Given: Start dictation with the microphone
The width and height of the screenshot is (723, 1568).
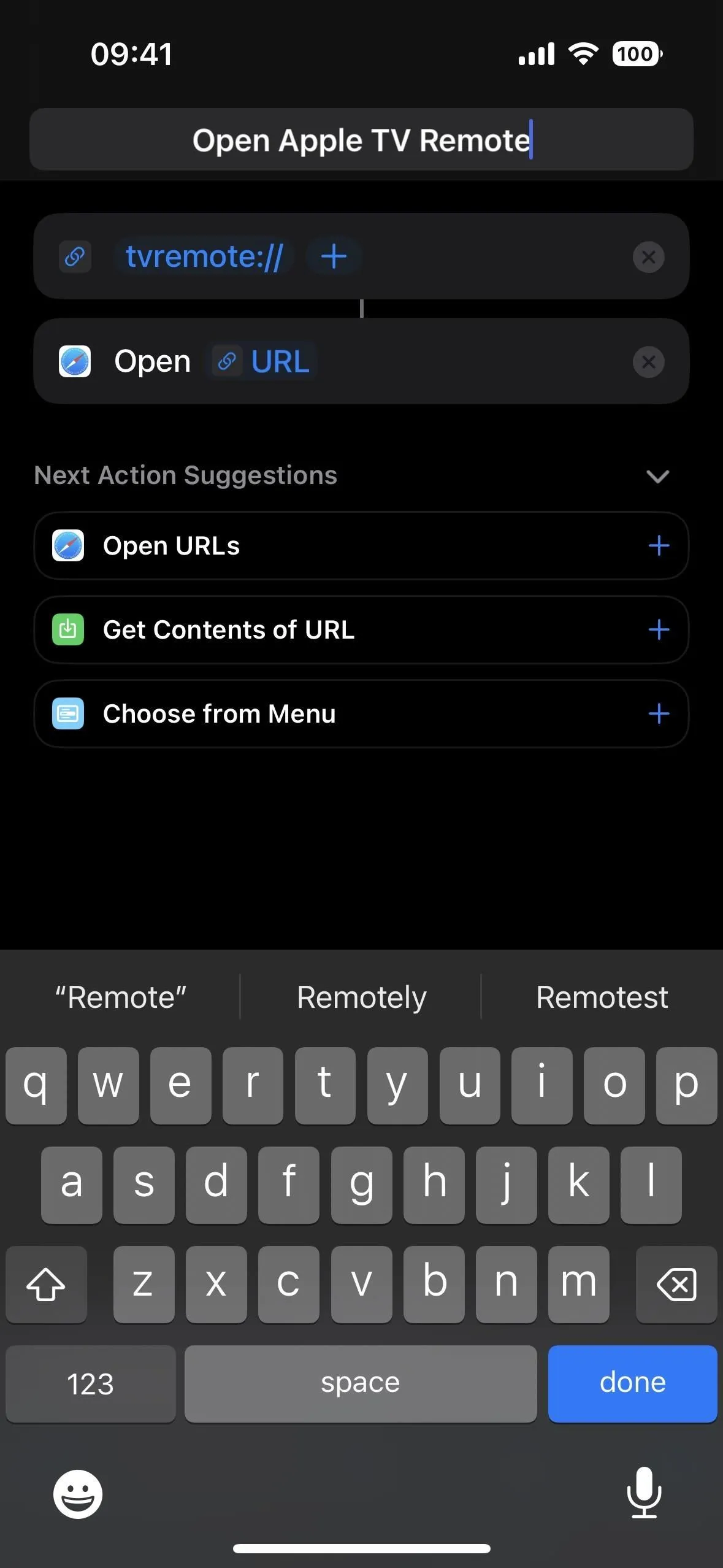Looking at the screenshot, I should (x=644, y=1492).
